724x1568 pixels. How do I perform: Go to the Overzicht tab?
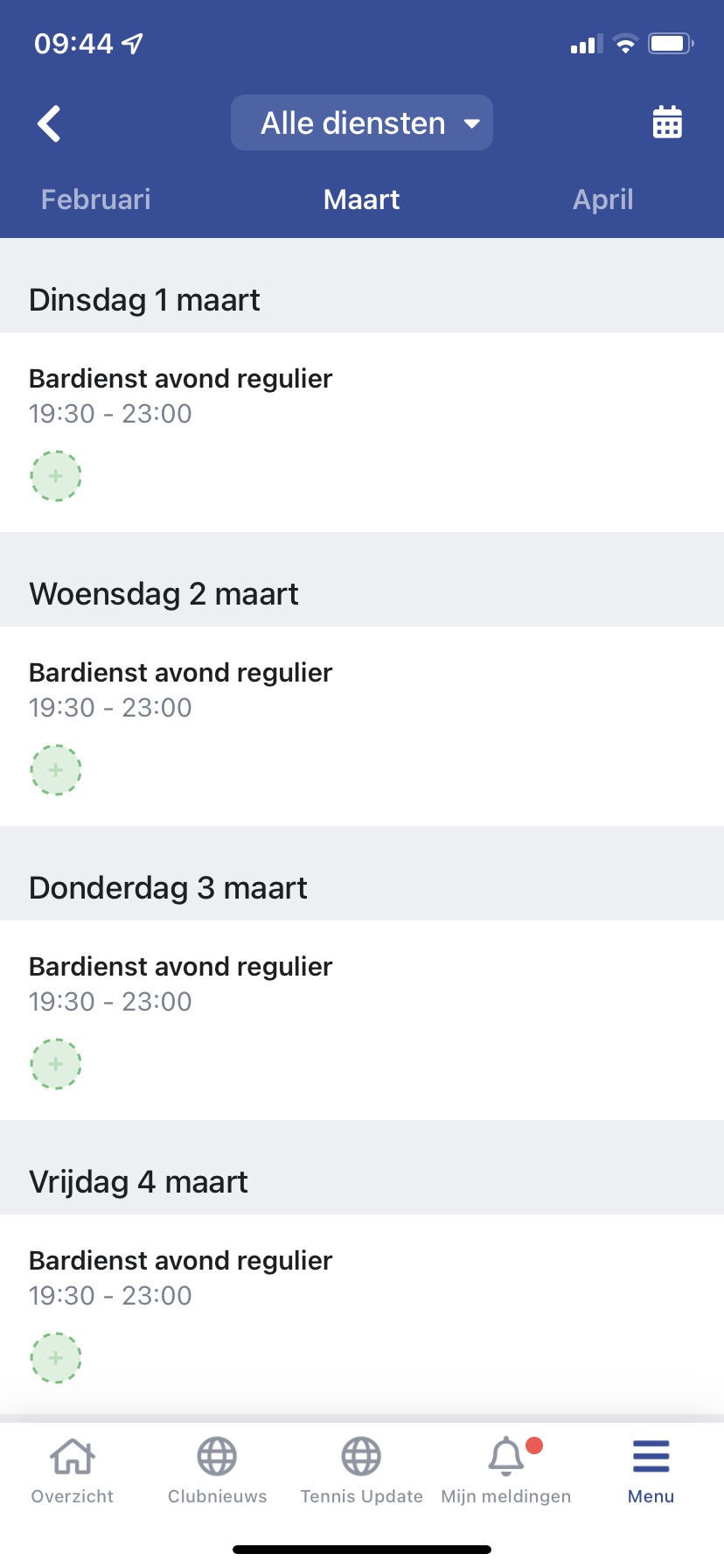point(73,1471)
